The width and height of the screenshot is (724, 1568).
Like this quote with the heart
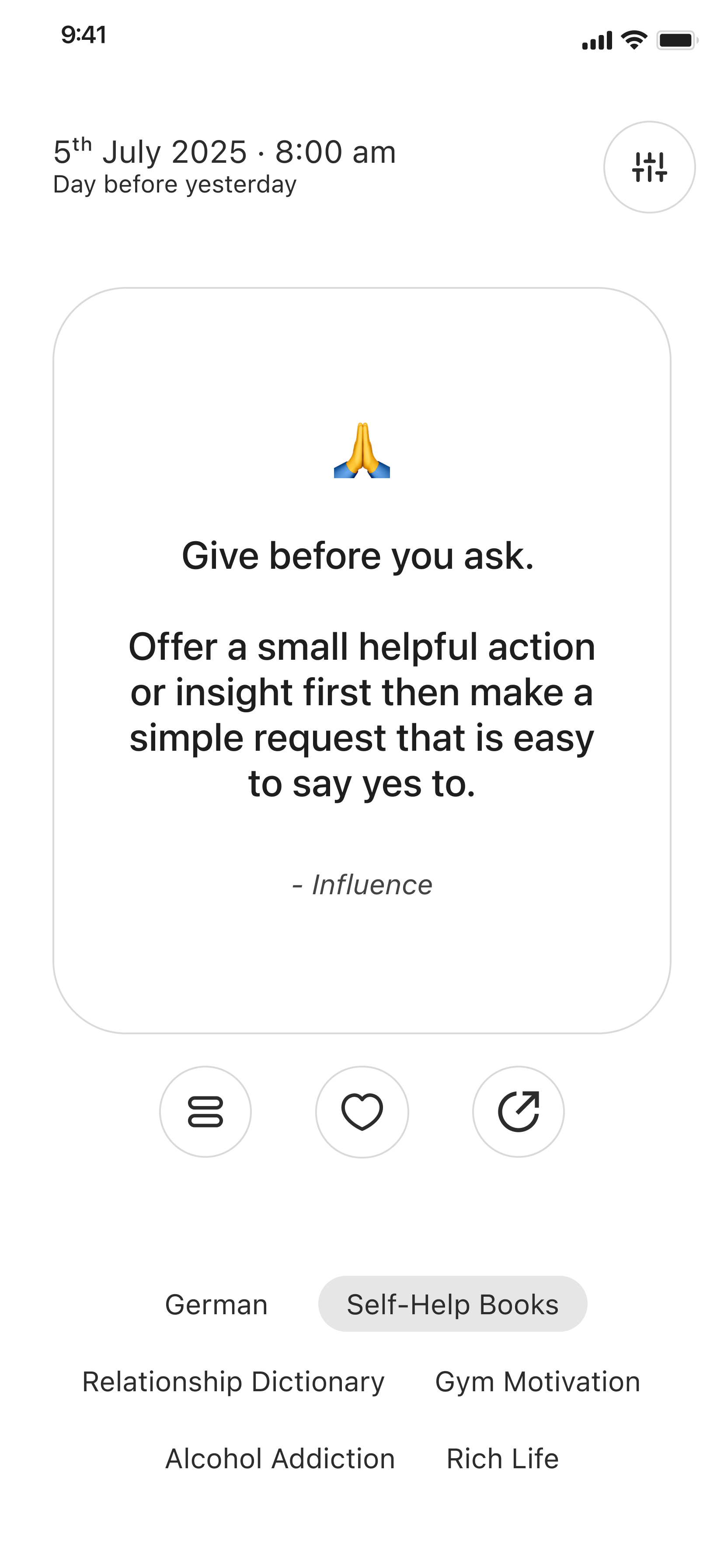coord(362,1112)
